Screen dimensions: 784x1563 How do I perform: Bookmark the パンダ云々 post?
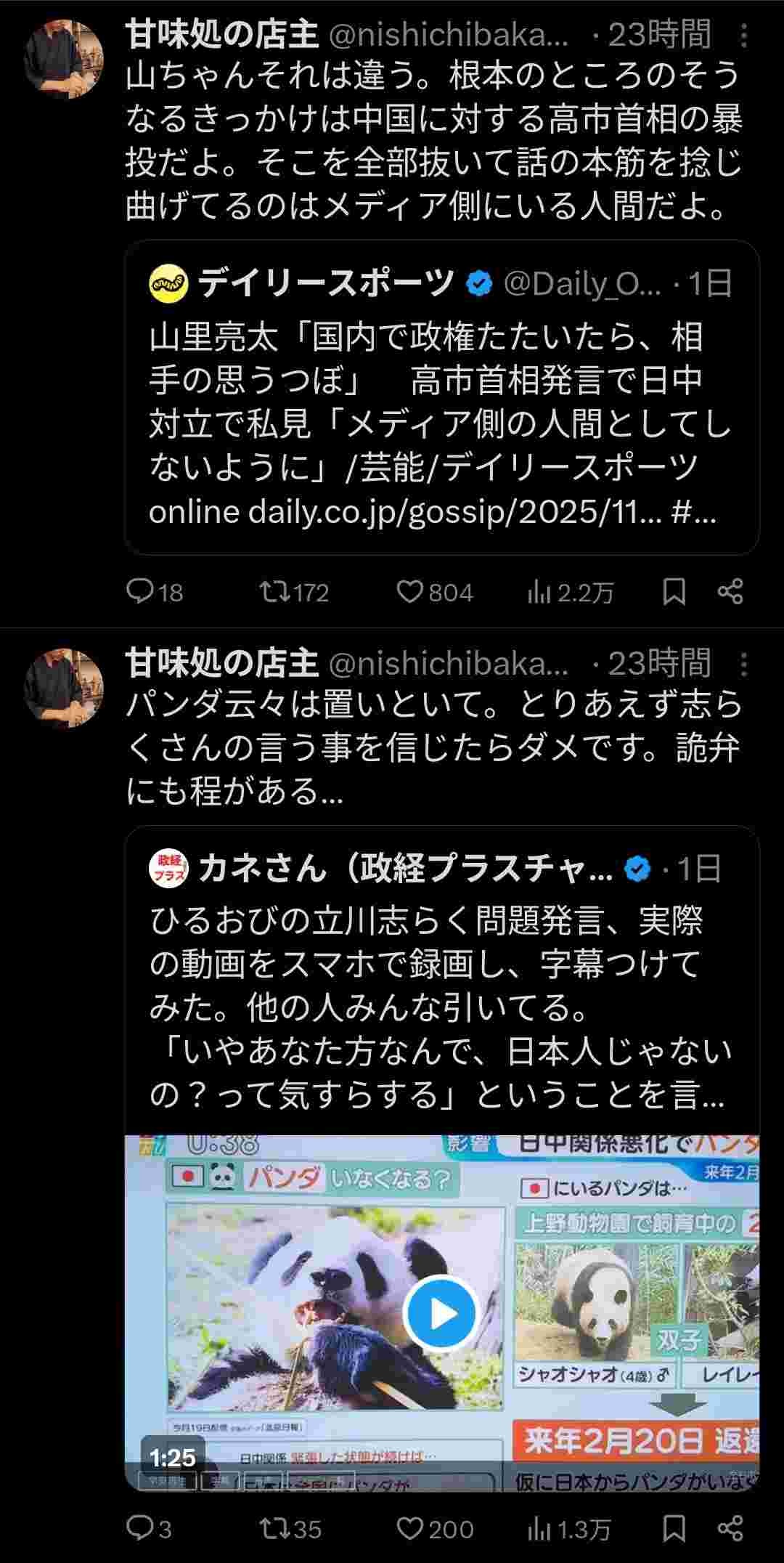coord(674,1529)
